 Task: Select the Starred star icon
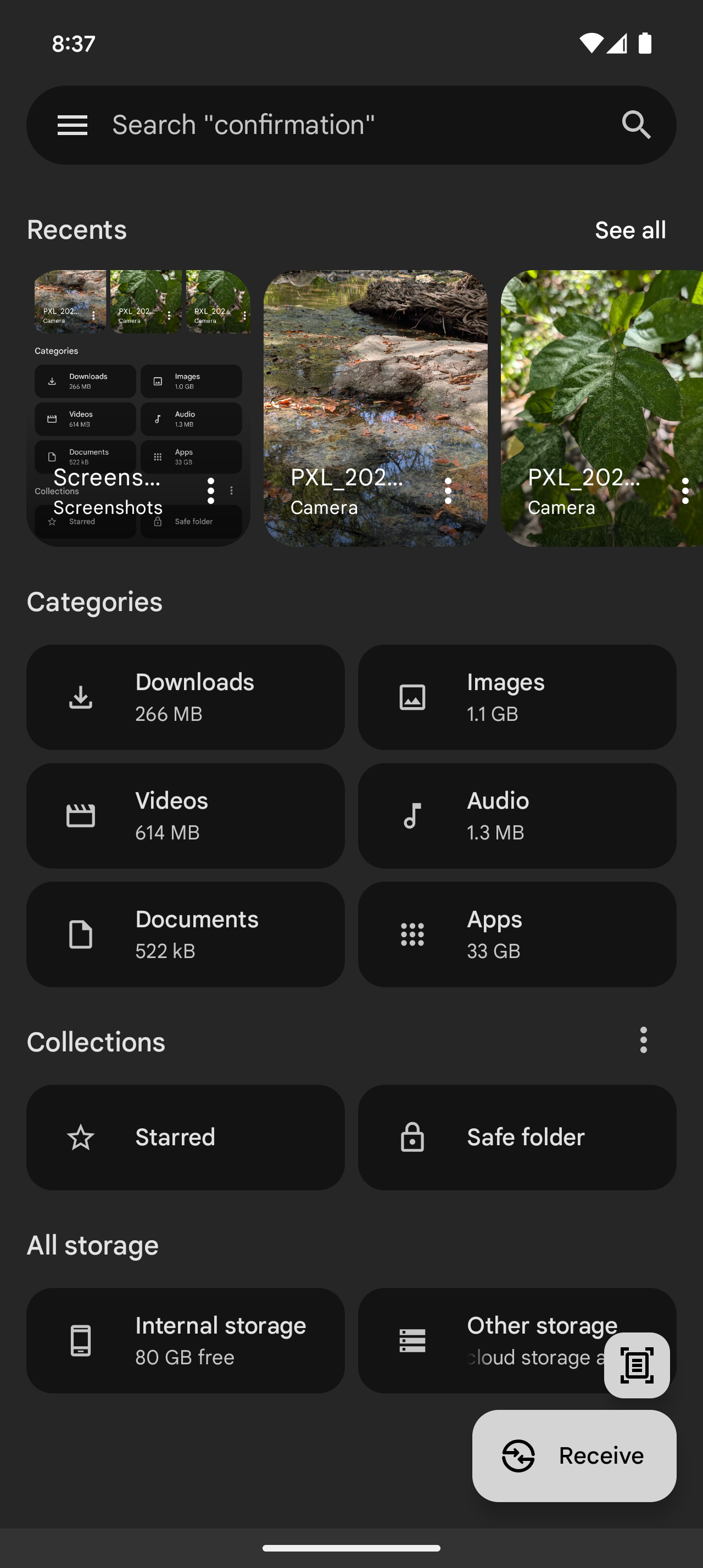click(81, 1137)
